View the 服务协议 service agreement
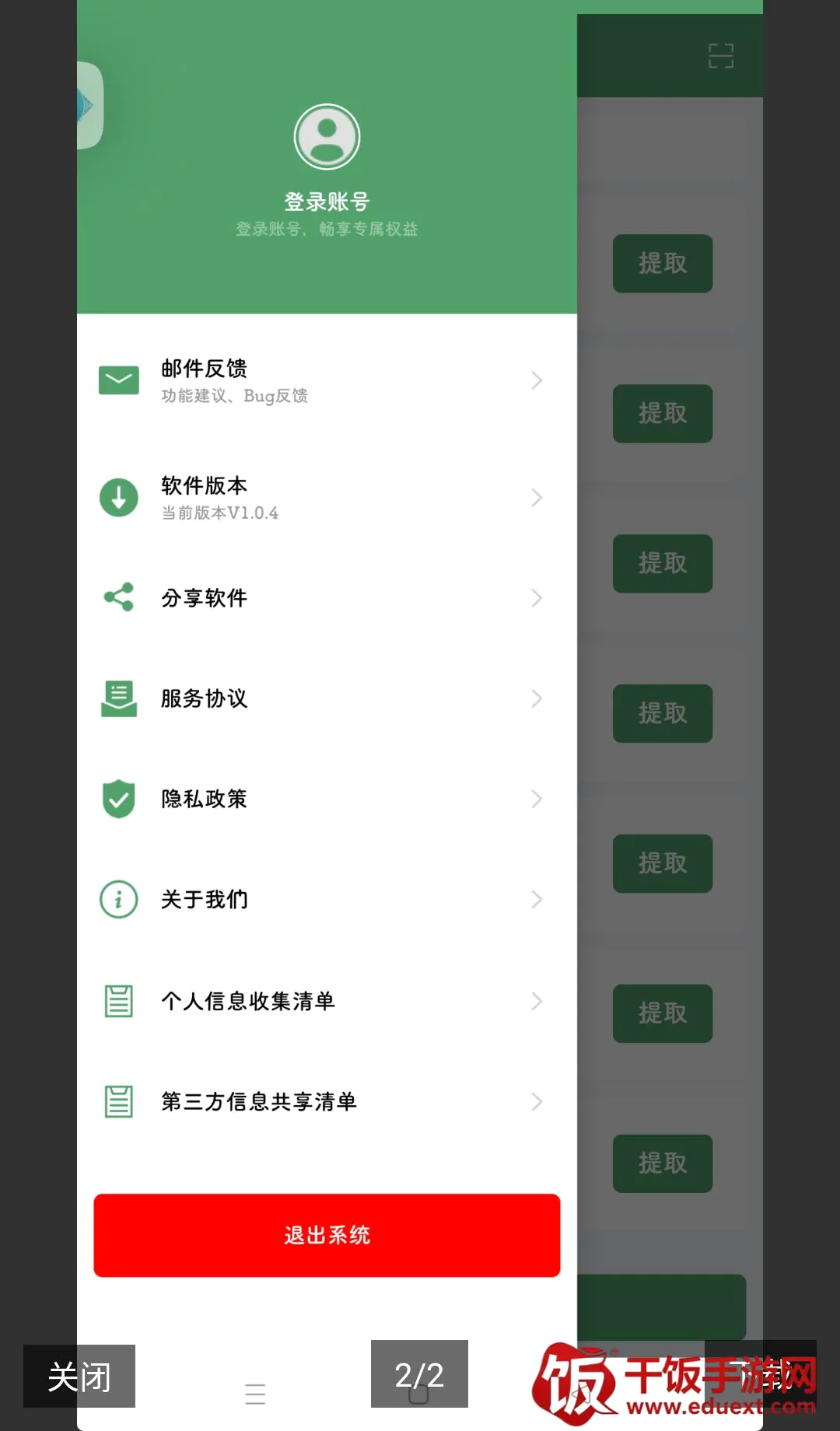Viewport: 840px width, 1431px height. point(327,698)
